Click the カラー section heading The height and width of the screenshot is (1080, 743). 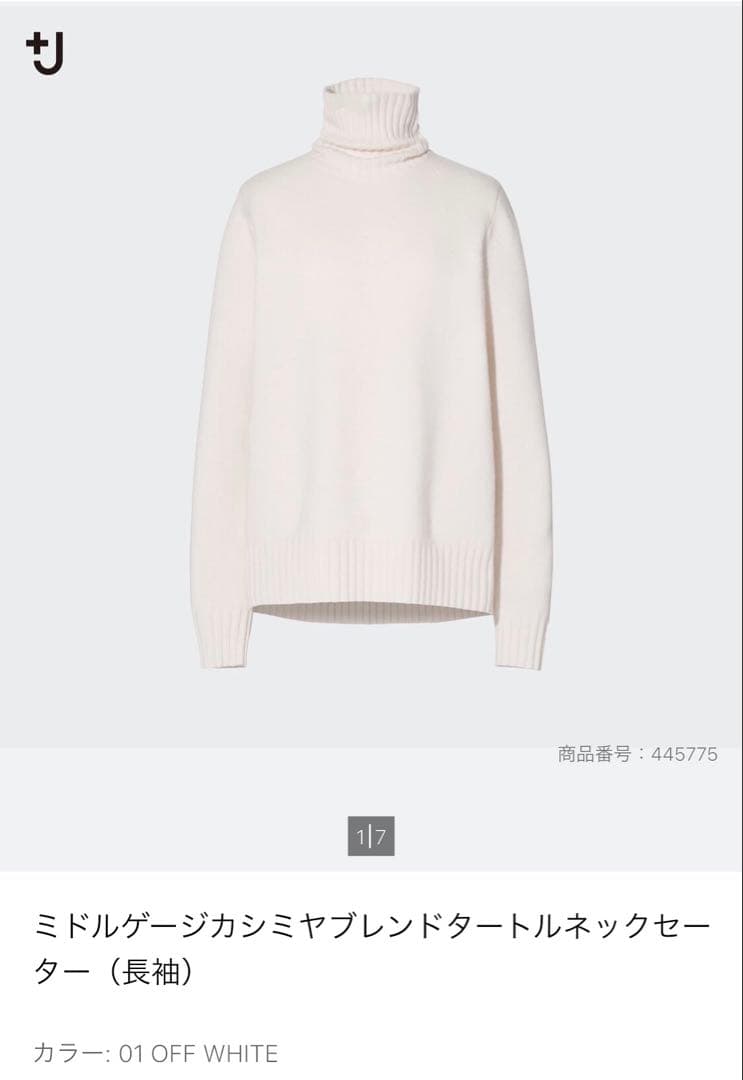[58, 1052]
